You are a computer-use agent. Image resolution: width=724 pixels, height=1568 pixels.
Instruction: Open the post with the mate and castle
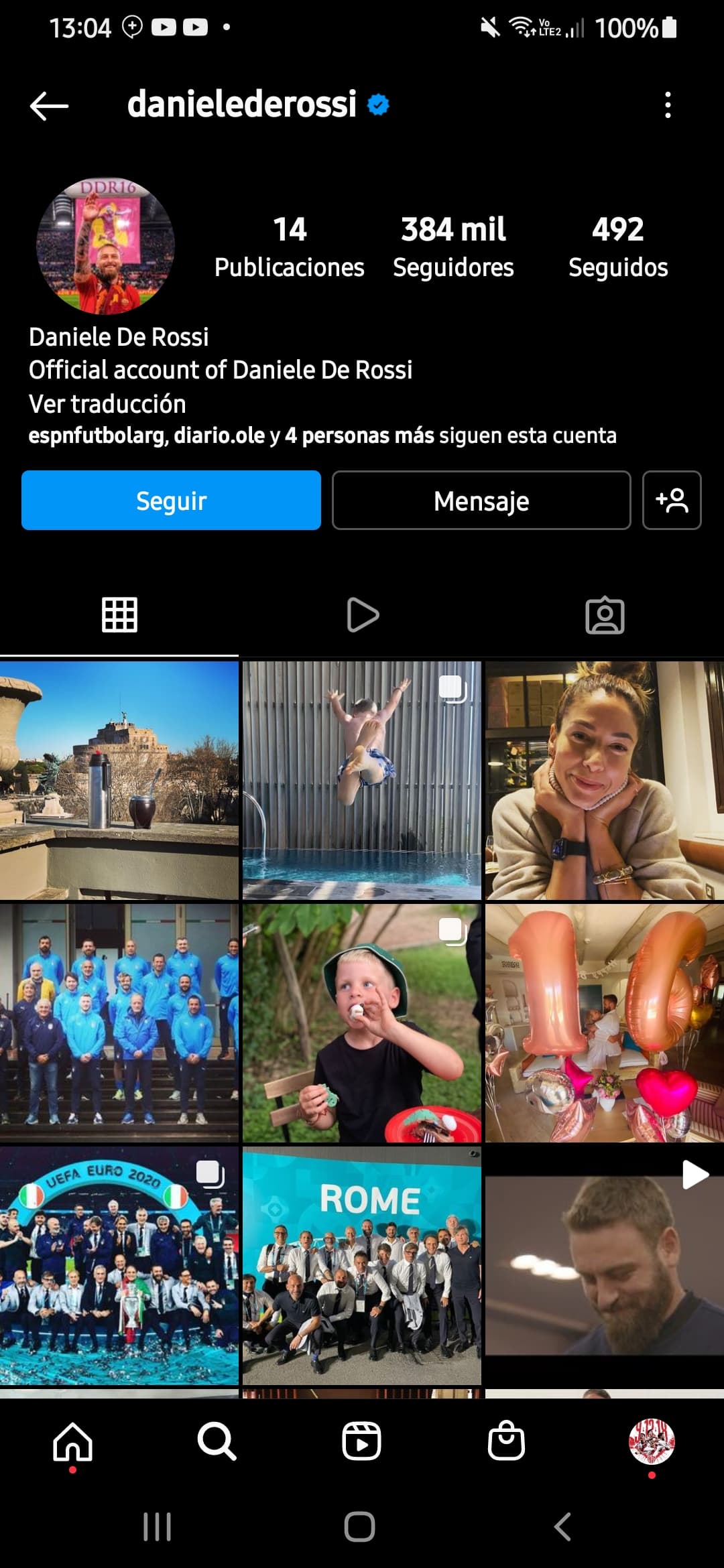(119, 781)
